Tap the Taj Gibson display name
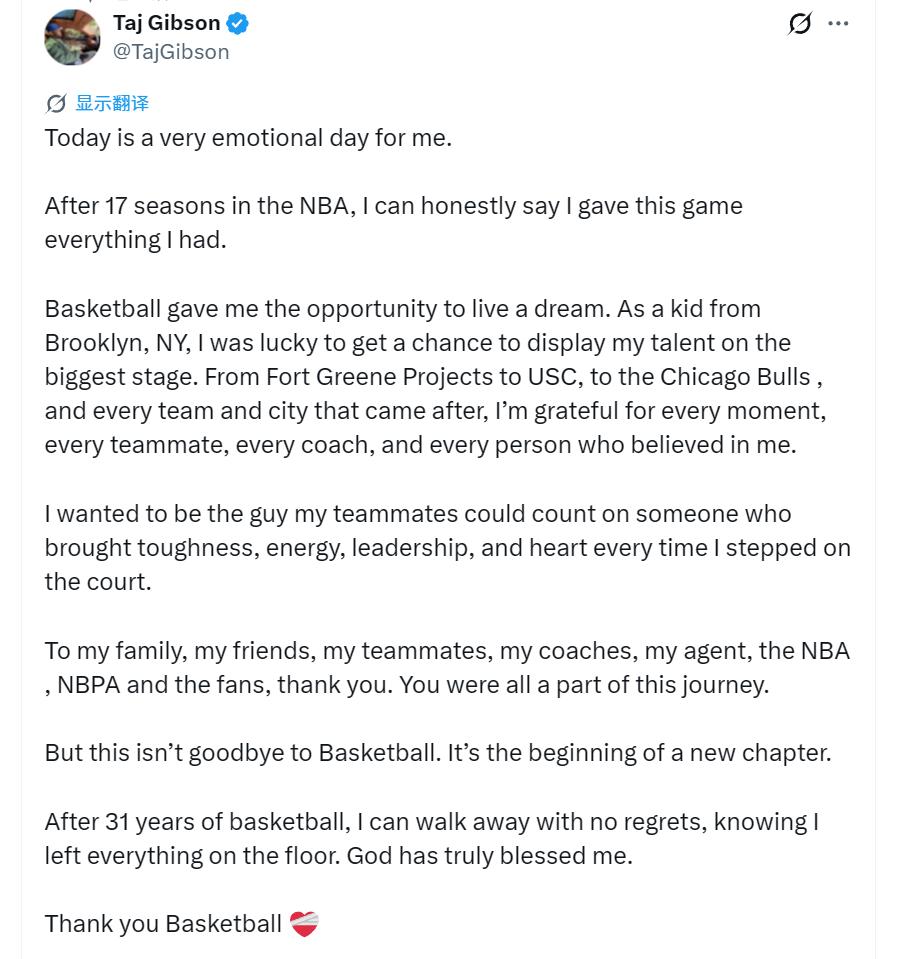The height and width of the screenshot is (959, 918). (x=166, y=23)
